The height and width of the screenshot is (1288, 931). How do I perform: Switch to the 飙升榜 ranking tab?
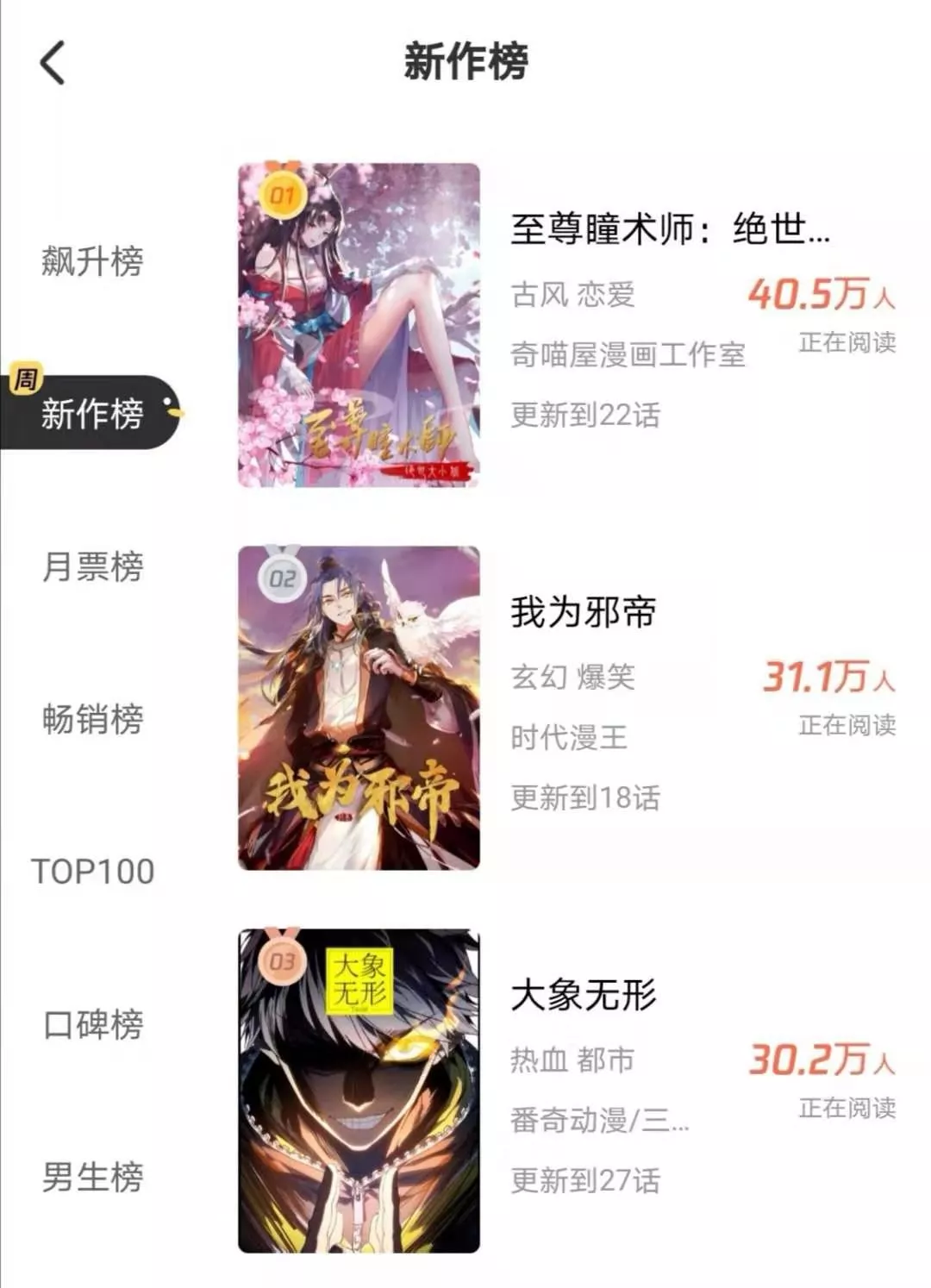(92, 260)
